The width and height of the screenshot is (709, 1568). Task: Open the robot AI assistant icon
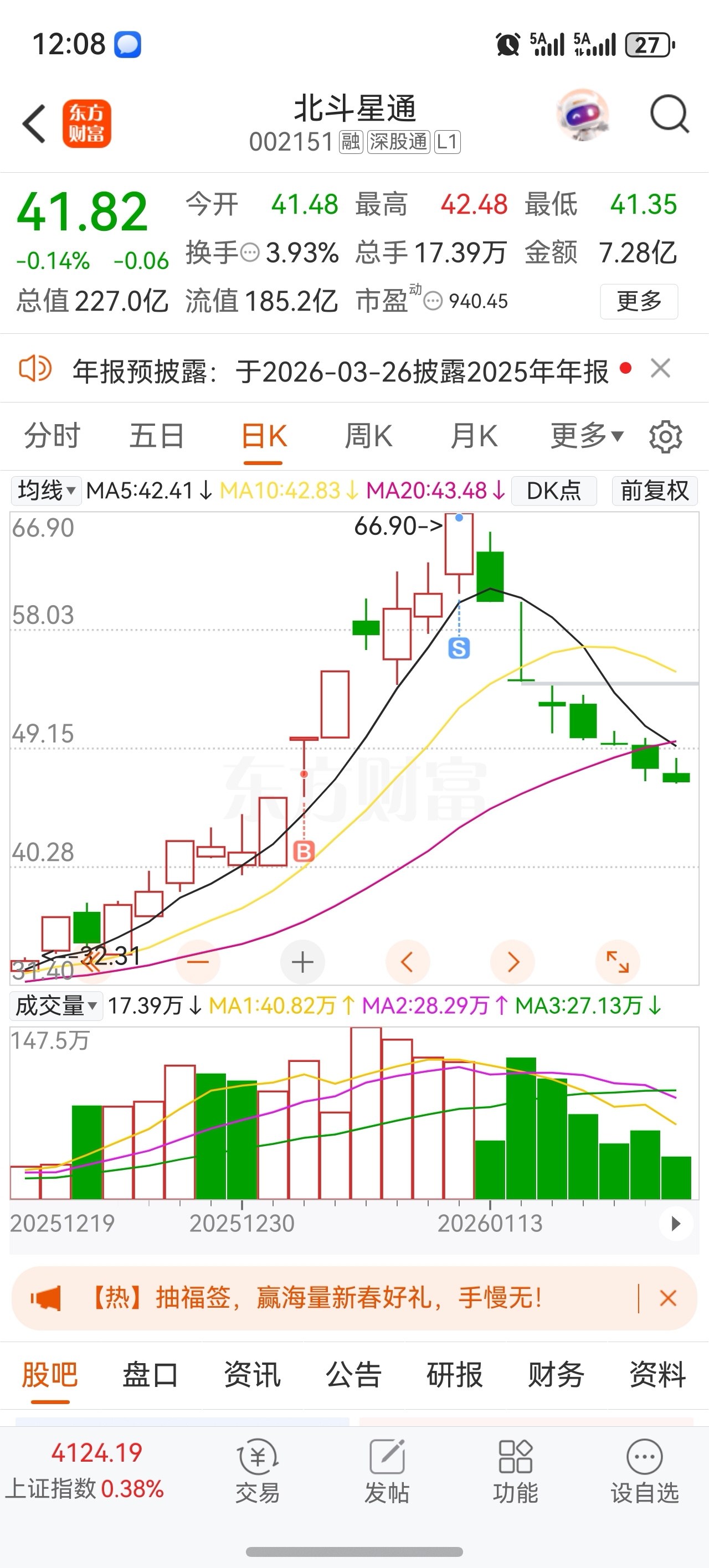pos(583,115)
